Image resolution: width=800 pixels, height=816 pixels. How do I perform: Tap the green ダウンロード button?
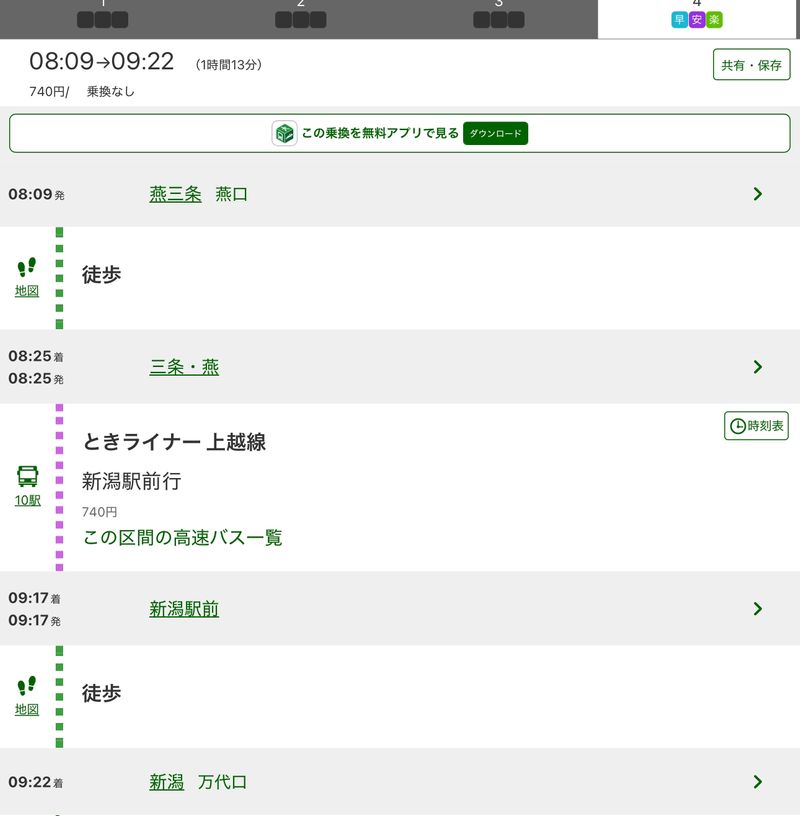[x=495, y=133]
